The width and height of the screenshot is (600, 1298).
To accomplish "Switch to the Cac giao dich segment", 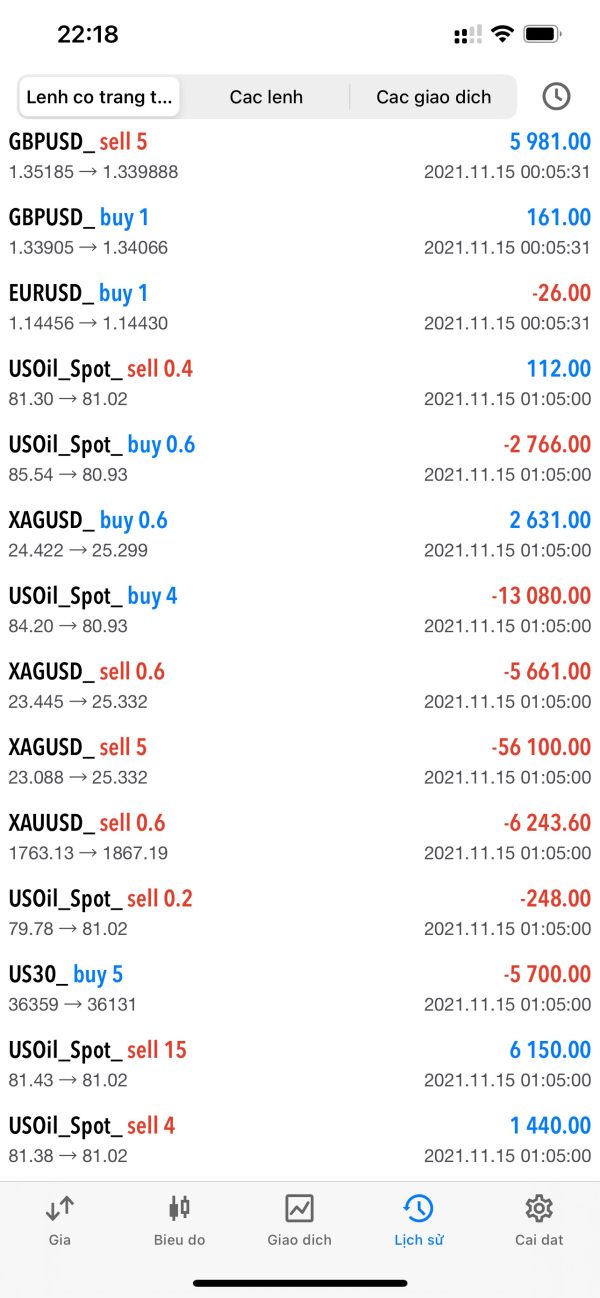I will 433,97.
